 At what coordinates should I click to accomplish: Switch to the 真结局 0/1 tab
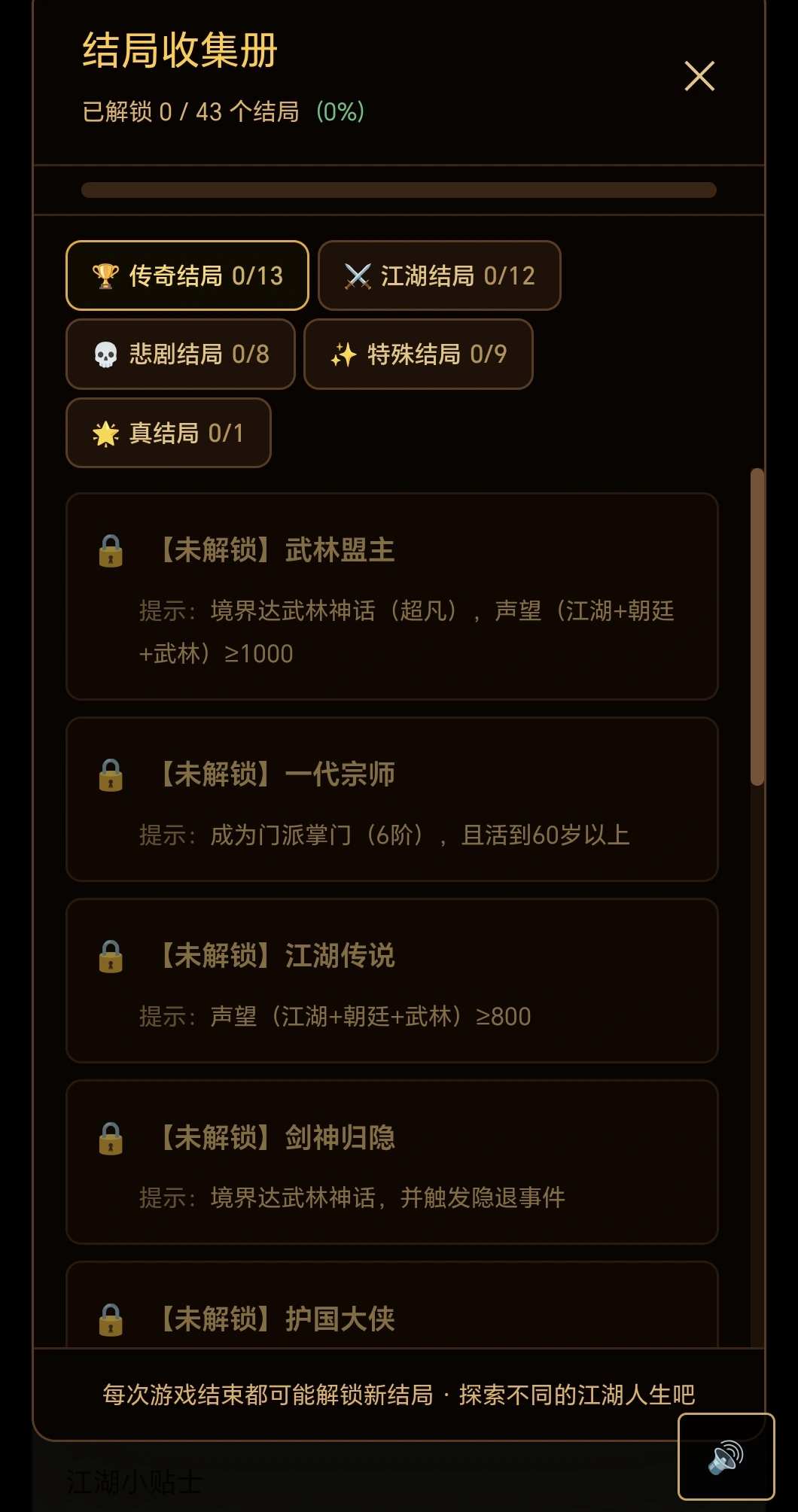point(169,433)
